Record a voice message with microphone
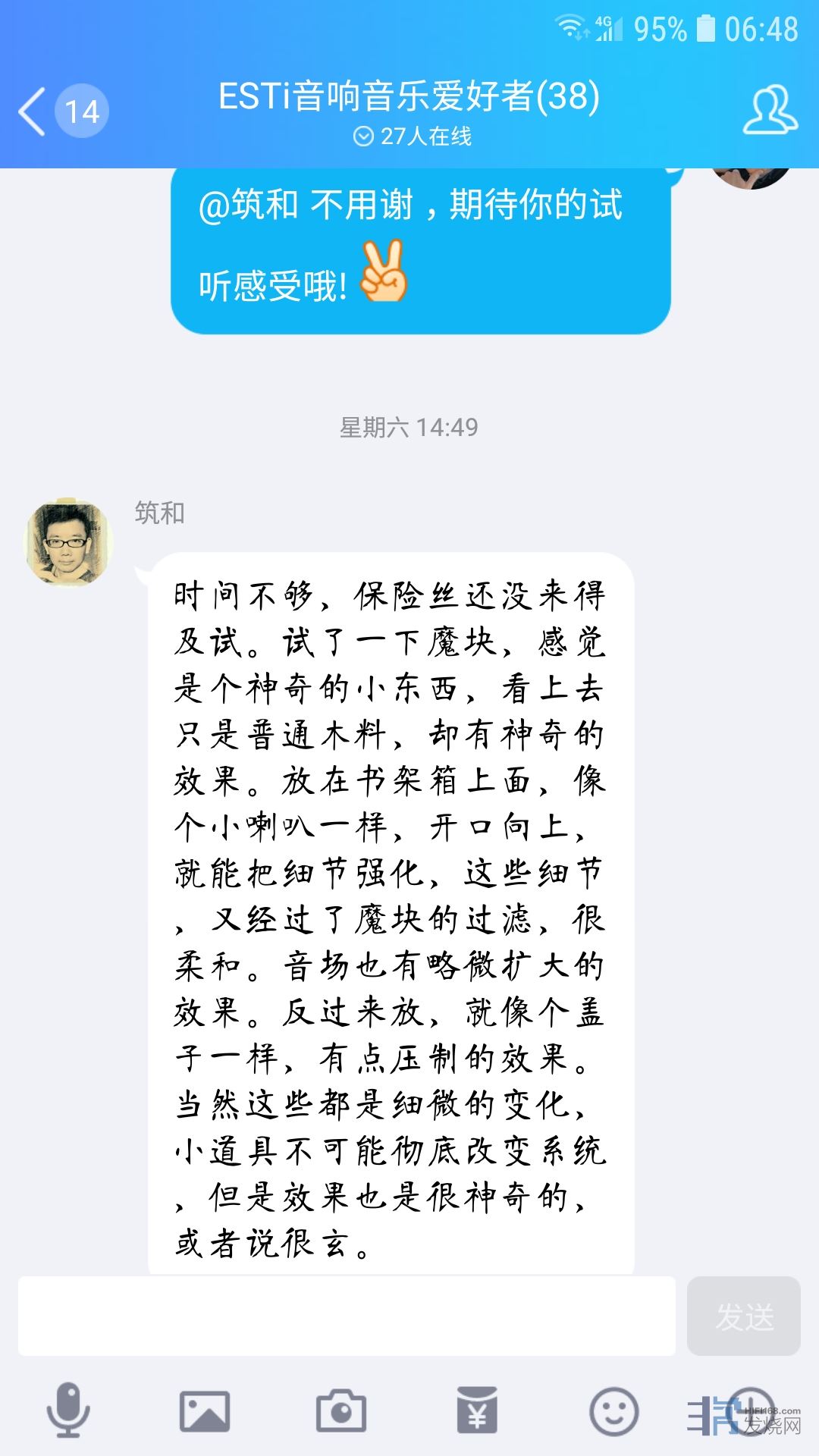 tap(68, 1411)
